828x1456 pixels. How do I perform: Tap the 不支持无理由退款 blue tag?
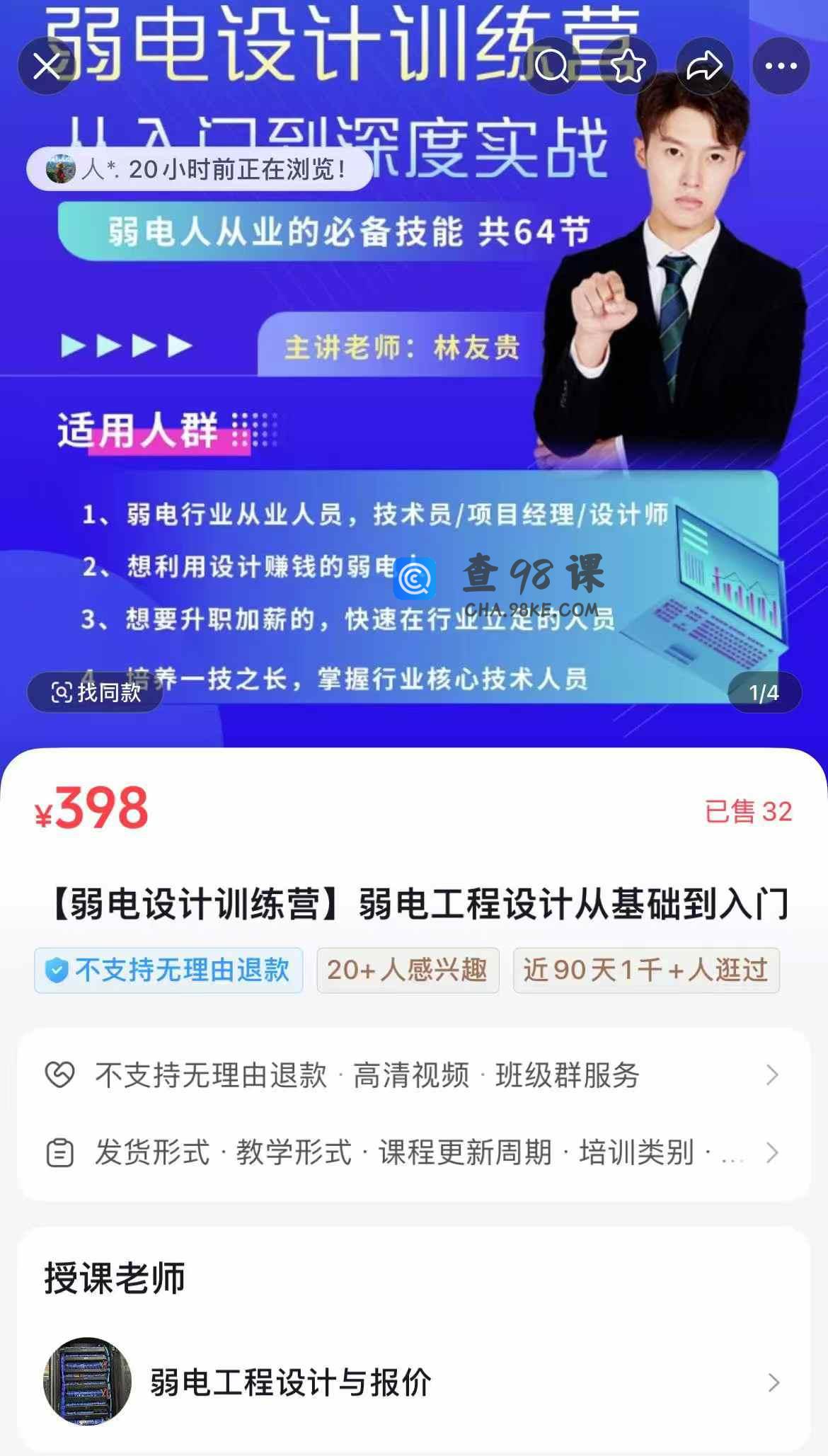(x=168, y=970)
